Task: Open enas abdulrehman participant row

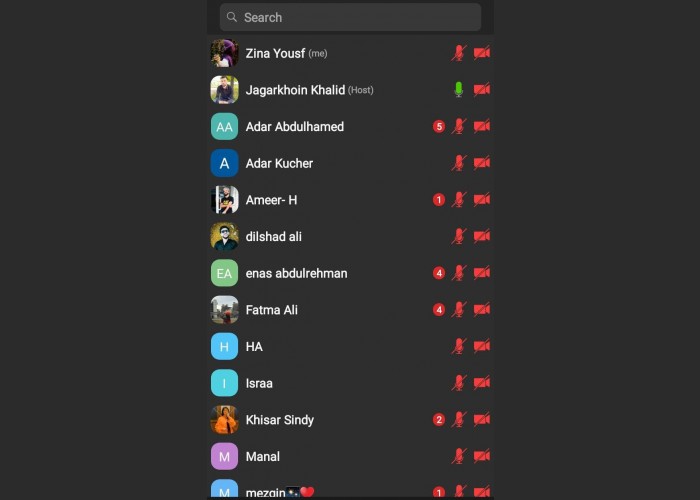Action: tap(296, 273)
